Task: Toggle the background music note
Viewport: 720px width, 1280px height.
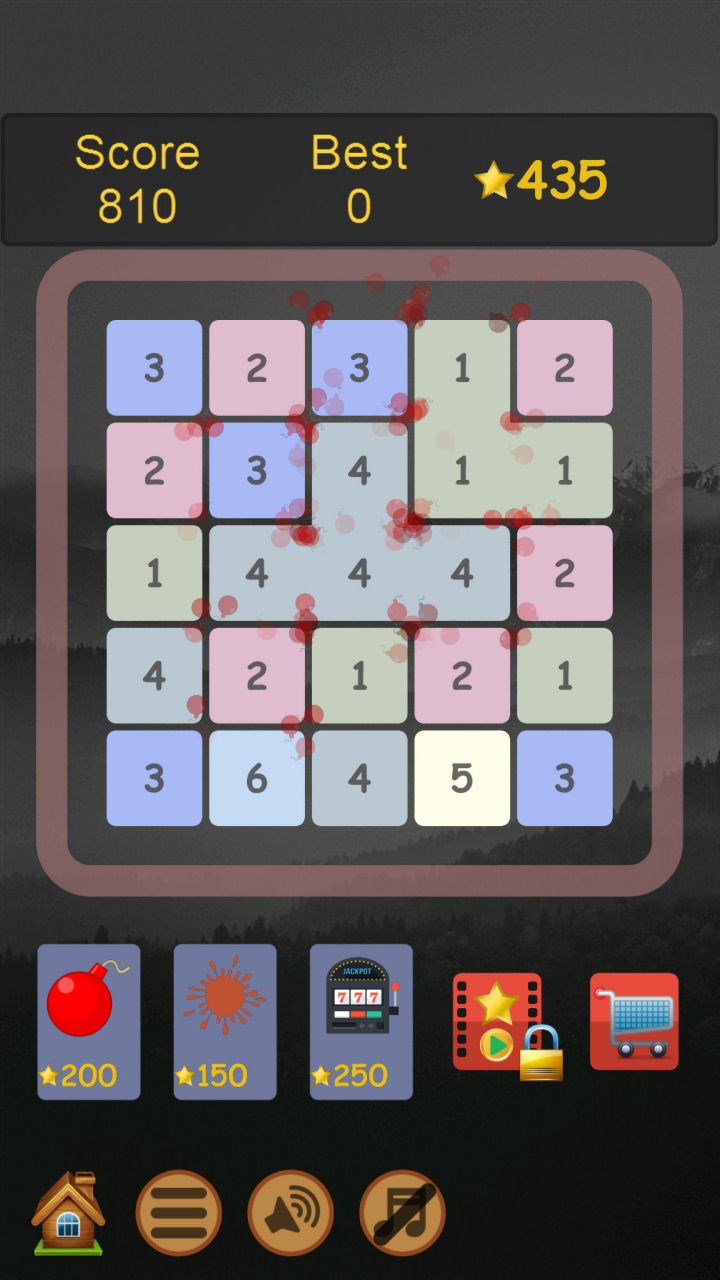Action: click(x=402, y=1213)
